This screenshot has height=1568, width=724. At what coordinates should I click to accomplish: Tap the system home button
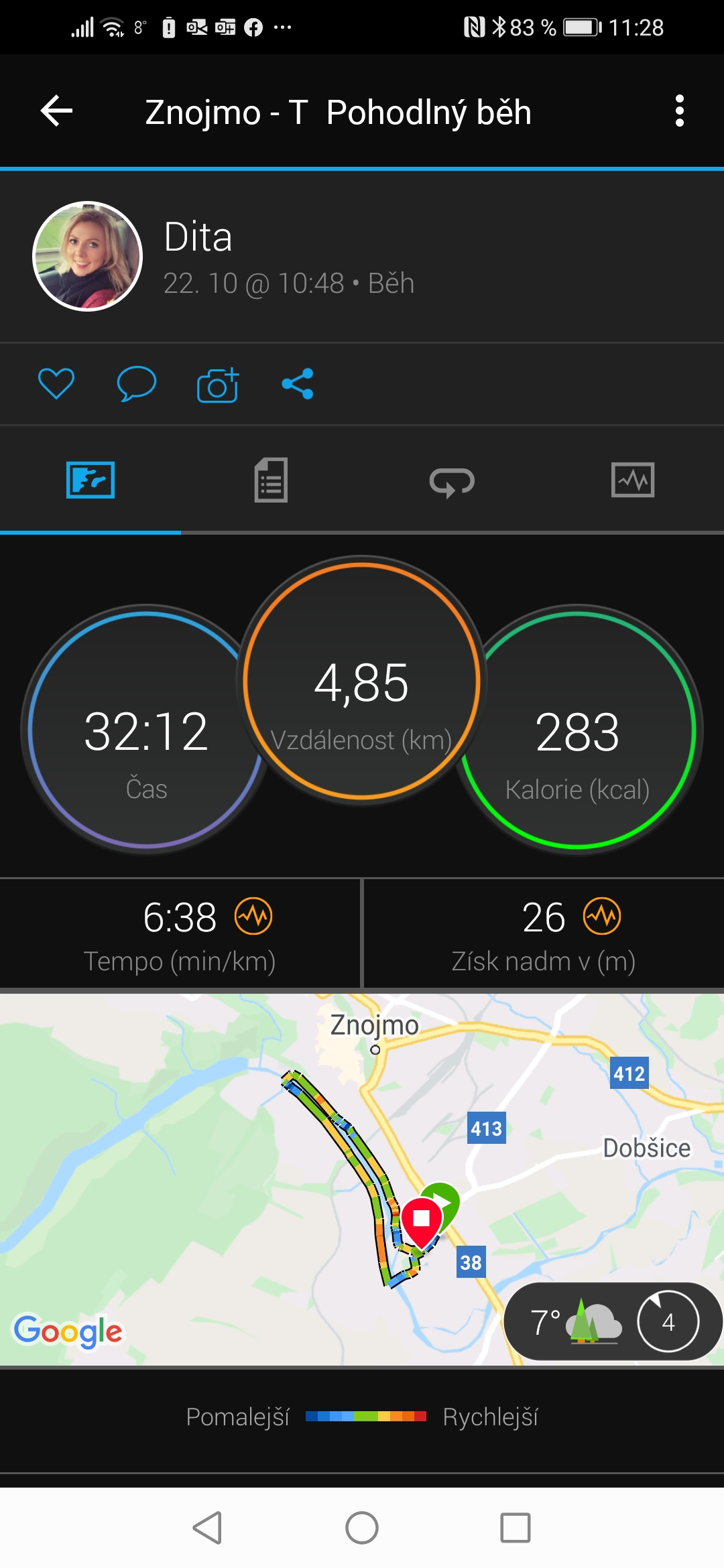point(362,1528)
